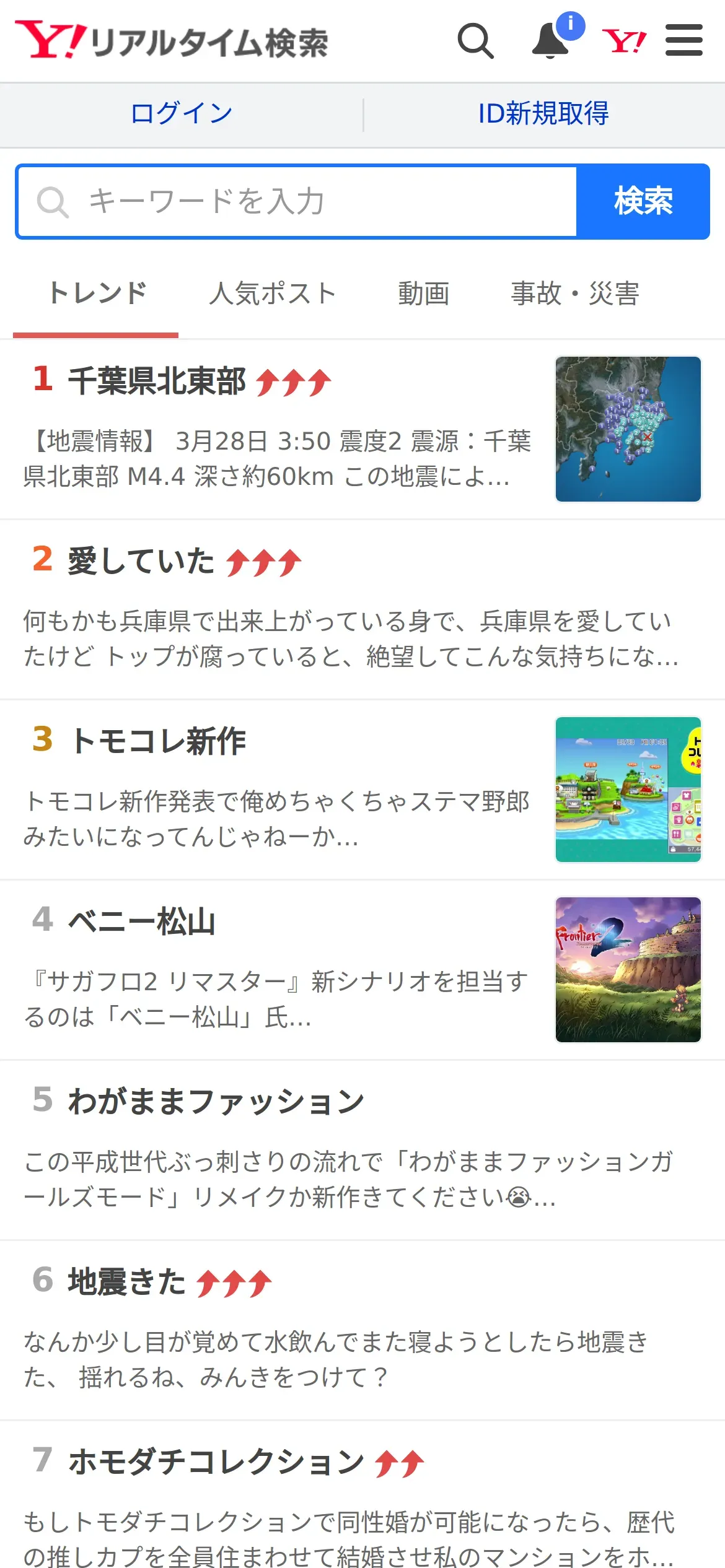The height and width of the screenshot is (1568, 725).
Task: Open the hamburger menu
Action: tap(683, 41)
